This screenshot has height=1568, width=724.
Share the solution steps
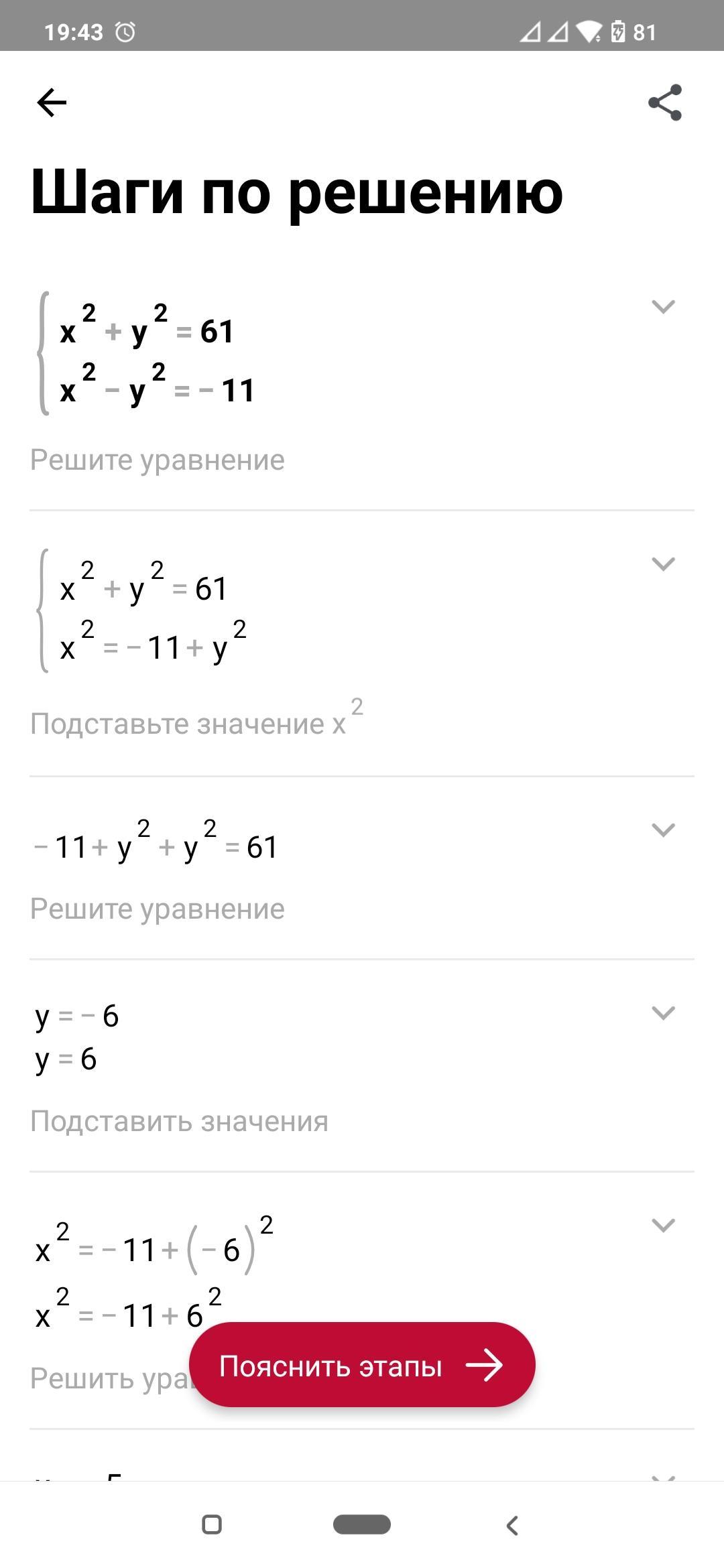click(665, 103)
